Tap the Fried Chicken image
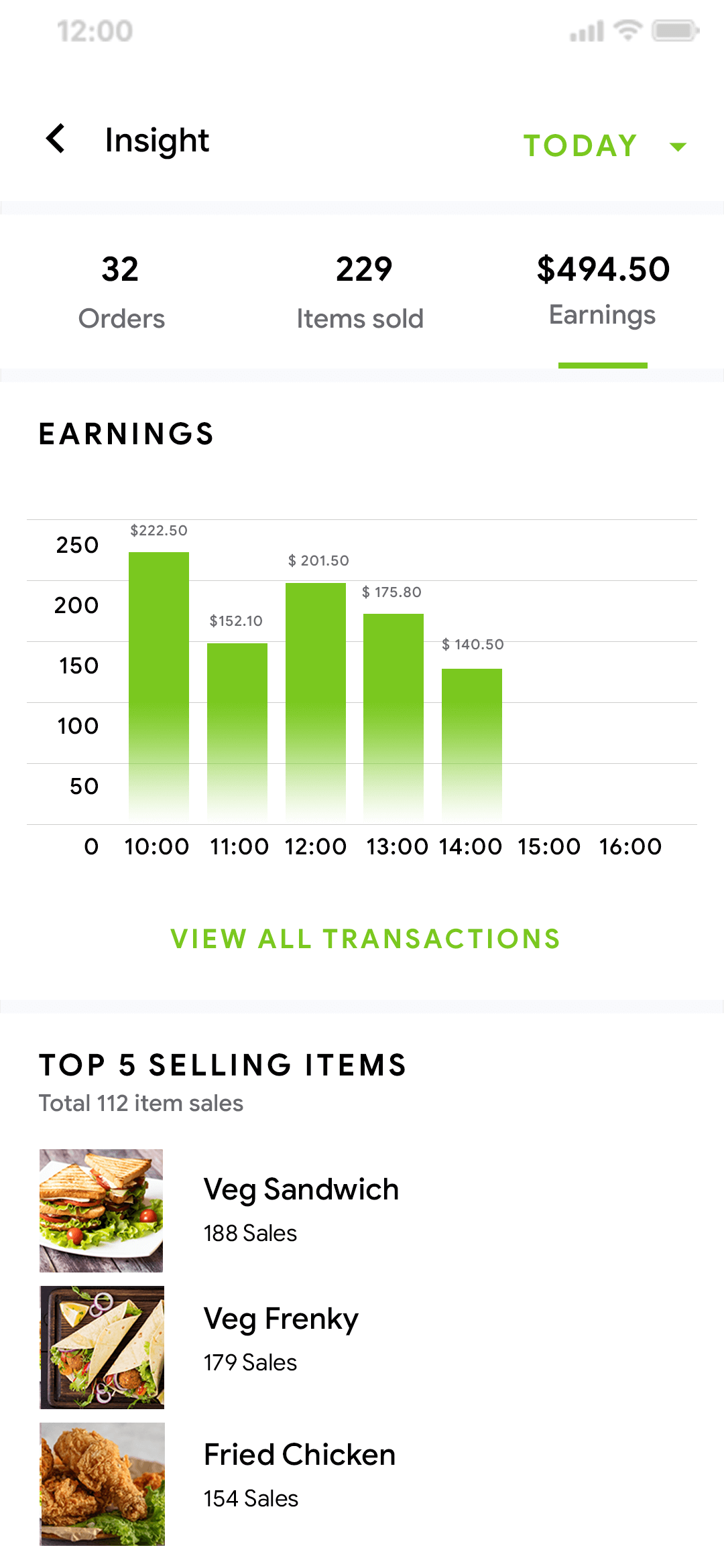Viewport: 724px width, 1568px height. pyautogui.click(x=101, y=1484)
